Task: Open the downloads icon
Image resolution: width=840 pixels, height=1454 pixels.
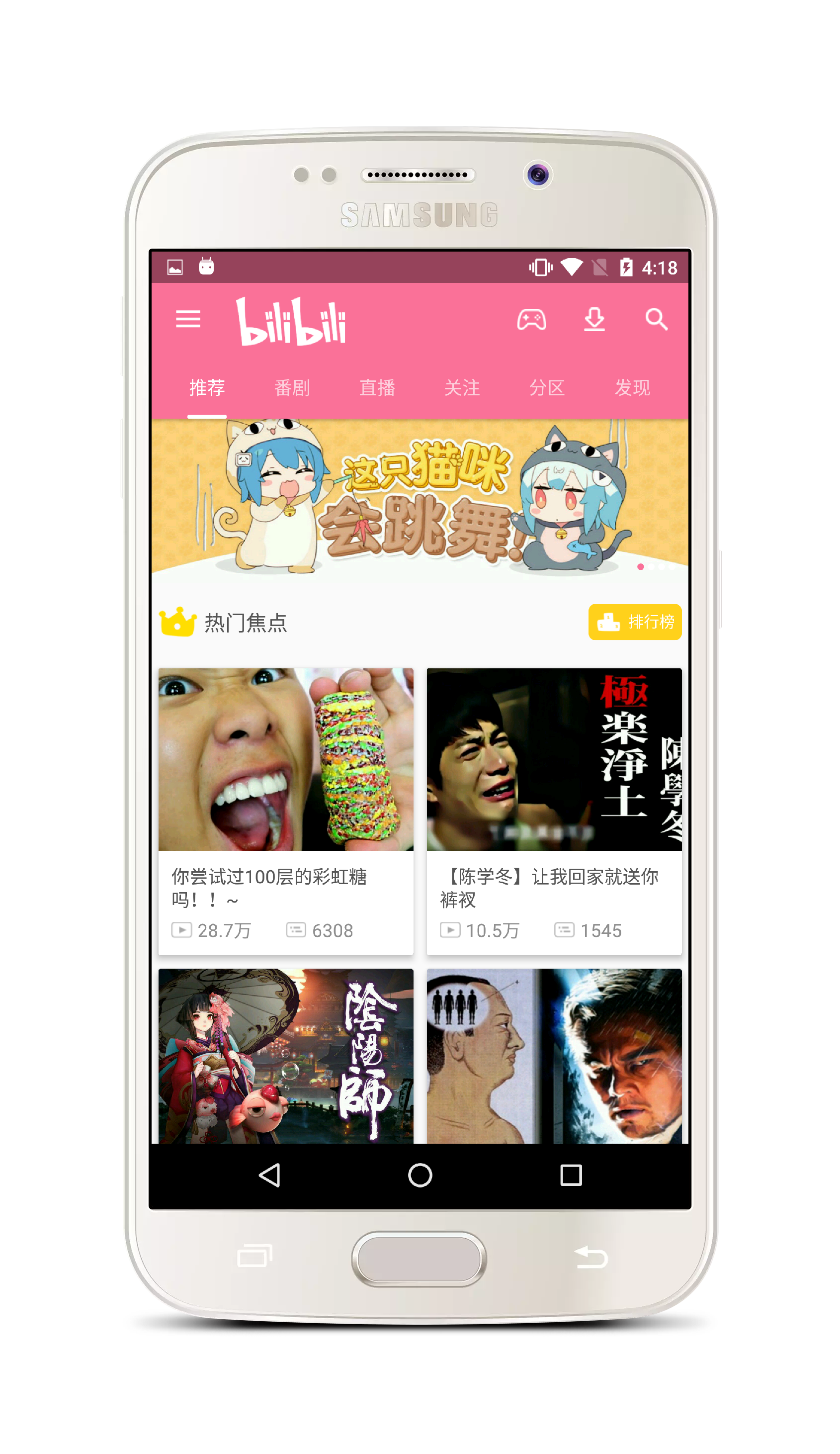Action: [594, 319]
